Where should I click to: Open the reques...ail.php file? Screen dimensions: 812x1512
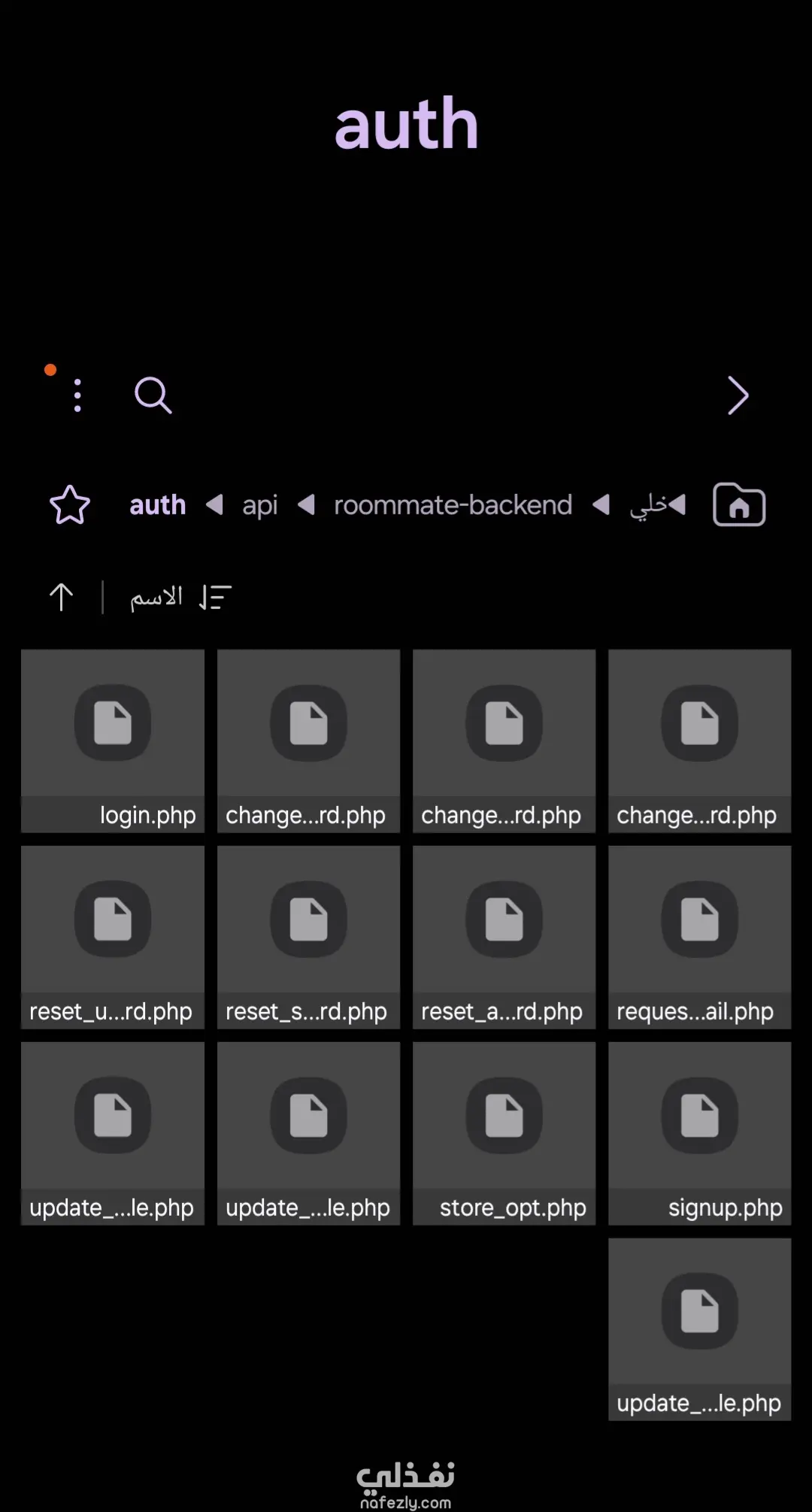pyautogui.click(x=699, y=937)
